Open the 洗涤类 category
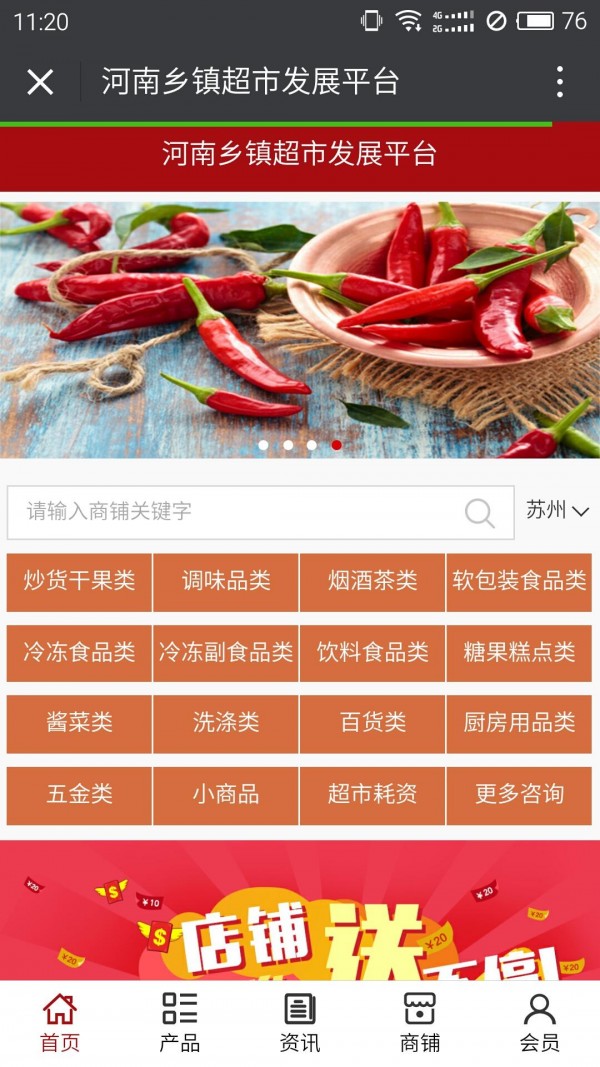The image size is (600, 1067). (226, 724)
